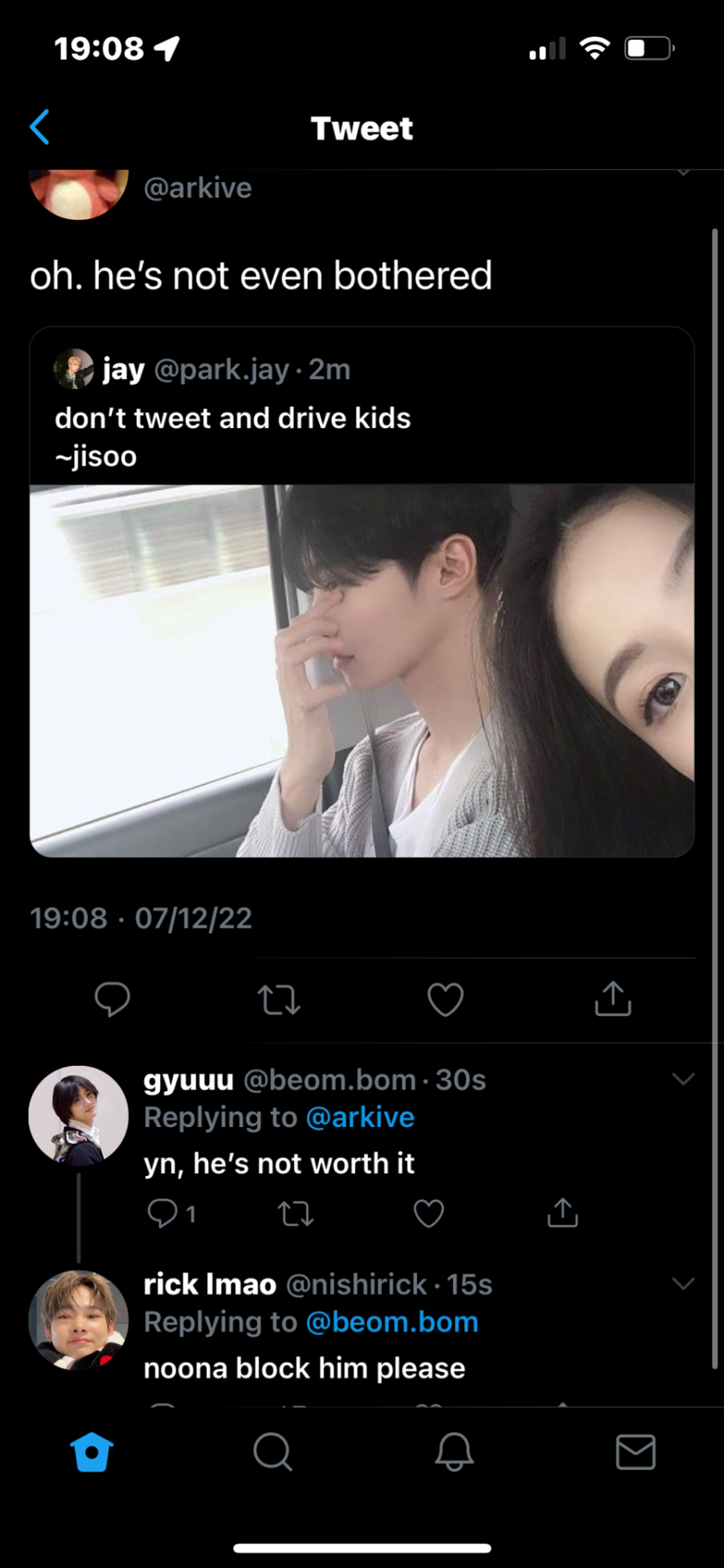Follow the @beom.bom link in rick's reply
Image resolution: width=724 pixels, height=1568 pixels.
pyautogui.click(x=392, y=1322)
